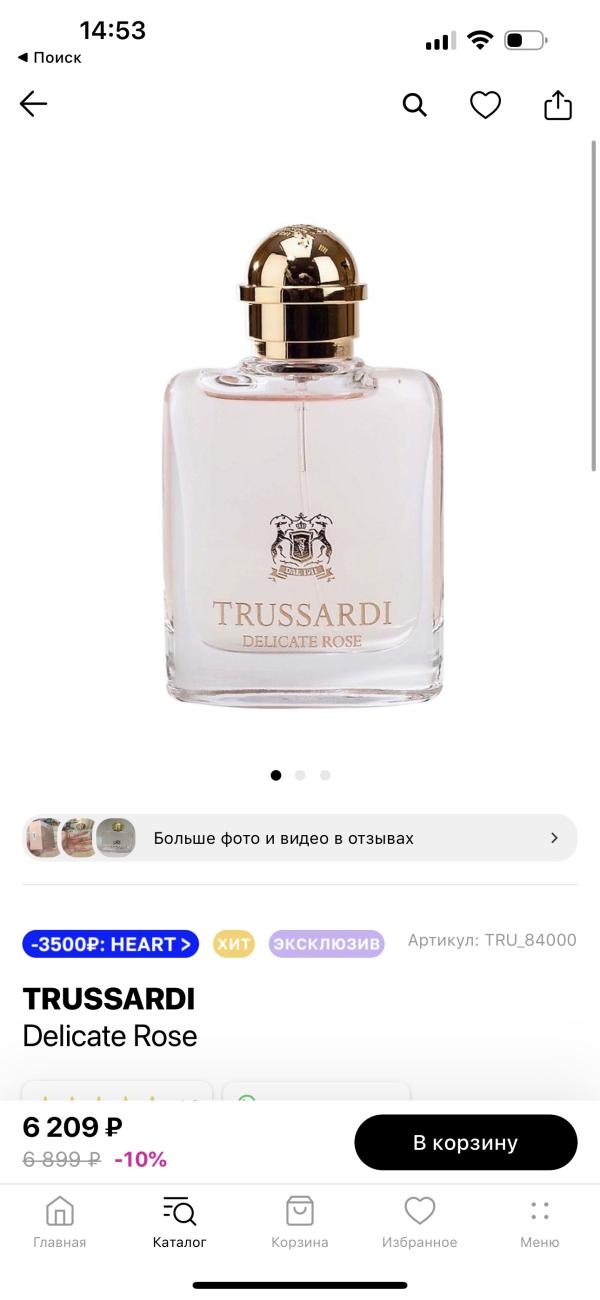This screenshot has height=1300, width=600.
Task: Share this Trussardi product
Action: pyautogui.click(x=557, y=104)
